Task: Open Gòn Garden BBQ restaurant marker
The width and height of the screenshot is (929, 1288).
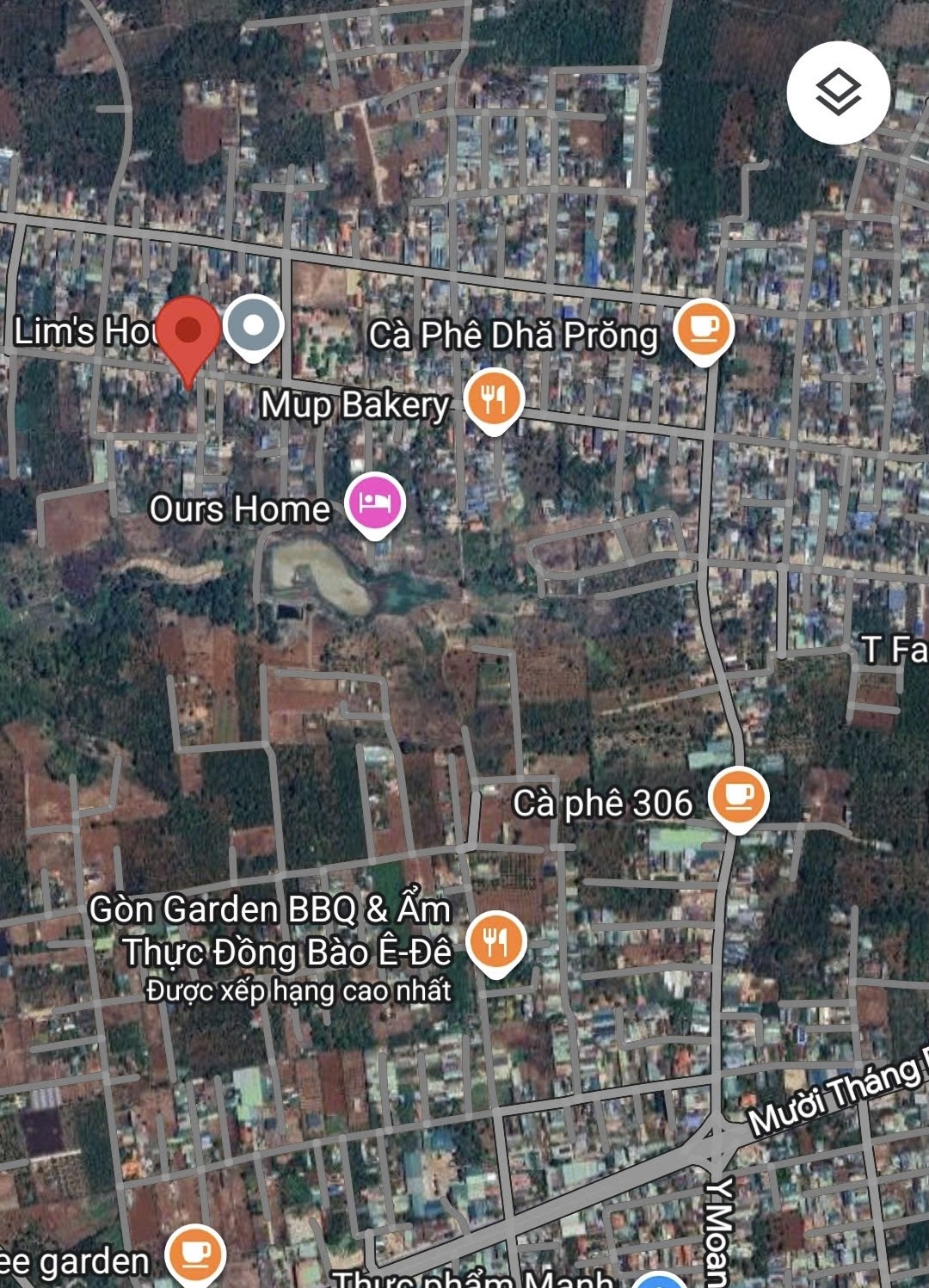Action: point(495,941)
